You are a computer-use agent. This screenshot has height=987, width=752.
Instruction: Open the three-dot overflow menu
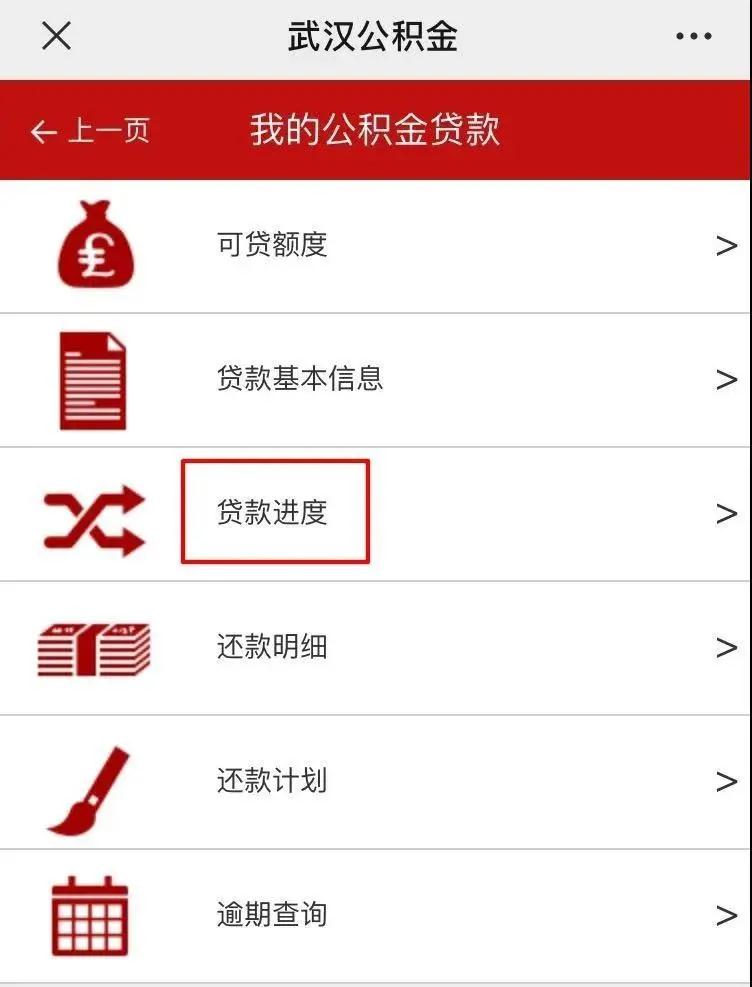click(x=693, y=37)
